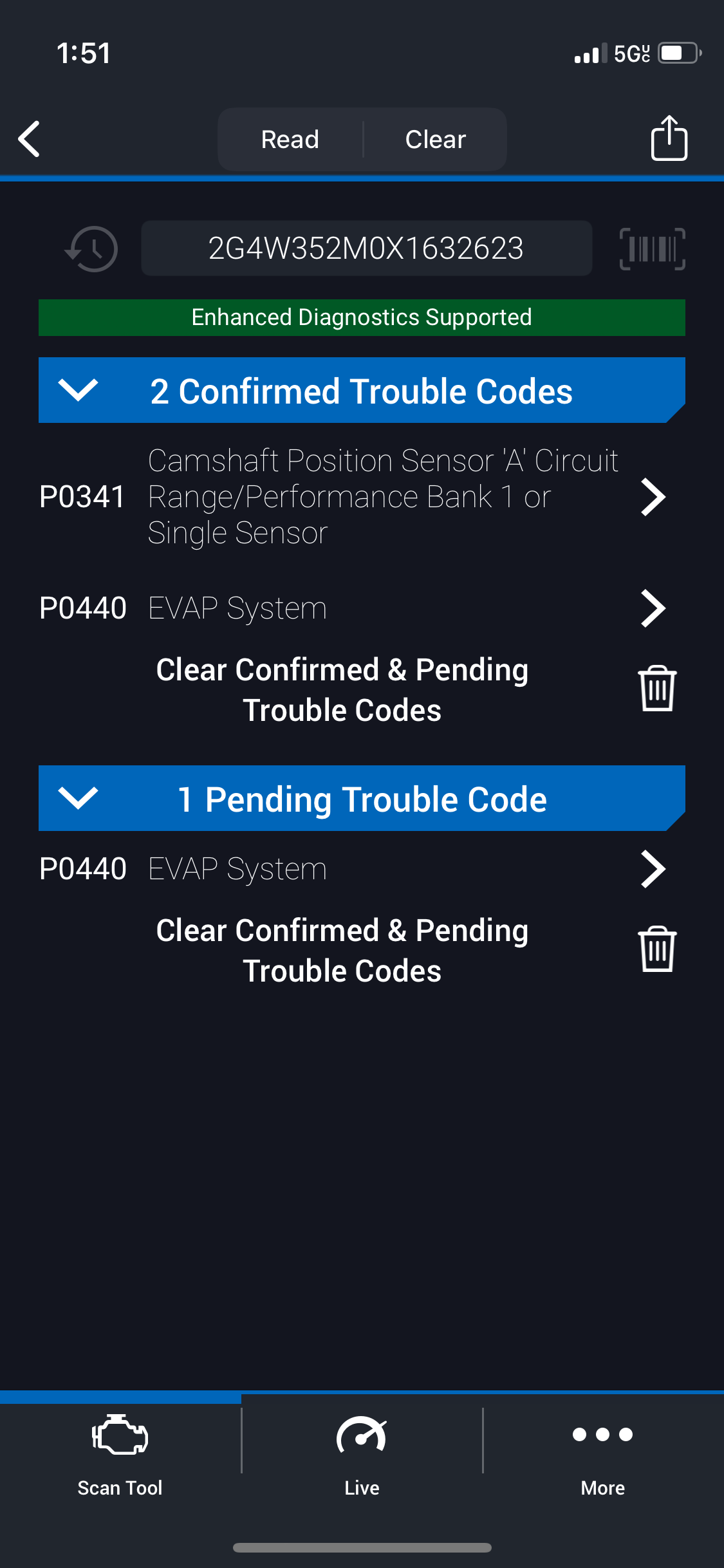This screenshot has width=724, height=1568.
Task: Go back using the top-left arrow
Action: [x=29, y=138]
